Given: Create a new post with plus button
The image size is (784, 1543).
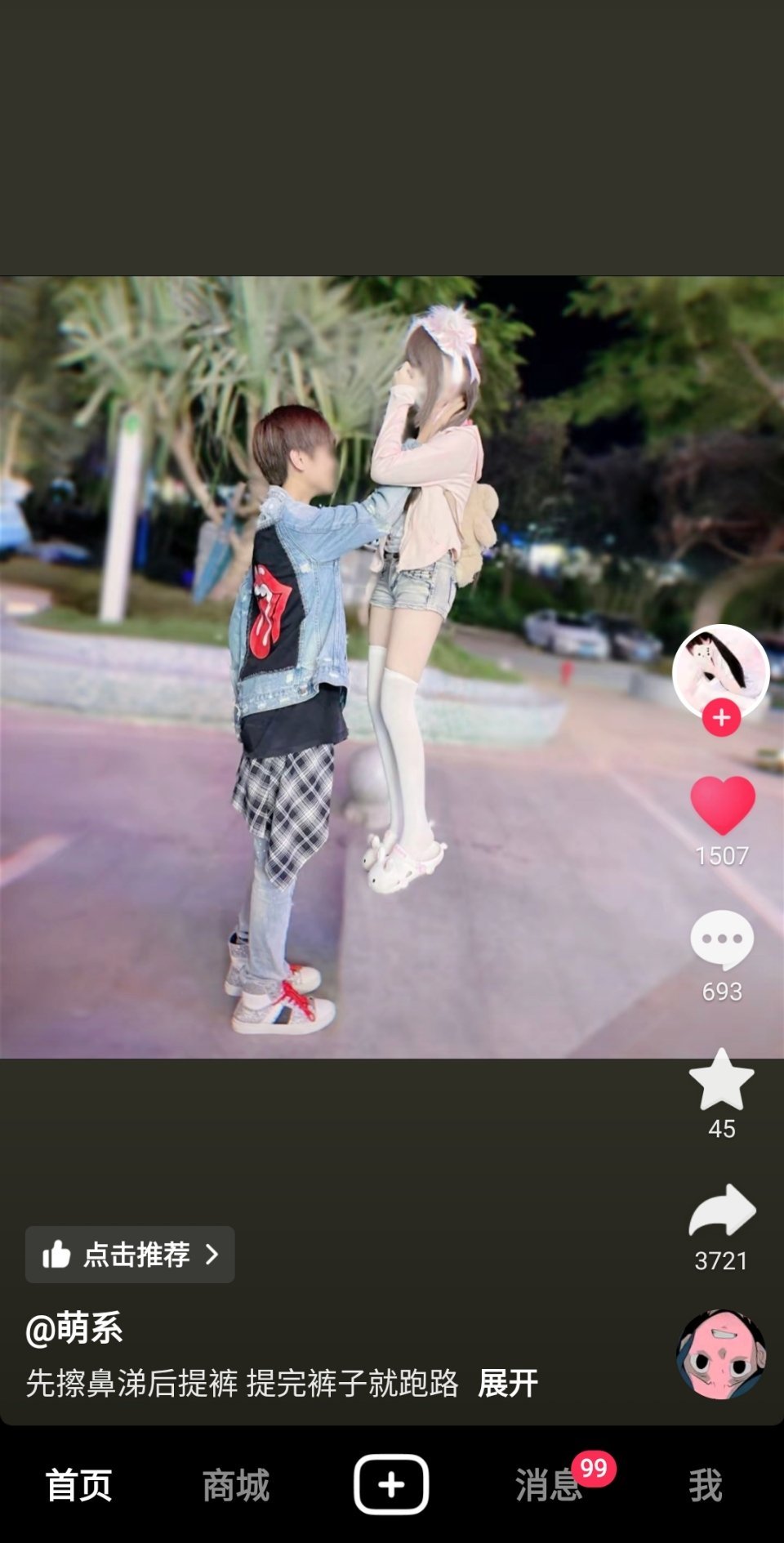Looking at the screenshot, I should [391, 1484].
